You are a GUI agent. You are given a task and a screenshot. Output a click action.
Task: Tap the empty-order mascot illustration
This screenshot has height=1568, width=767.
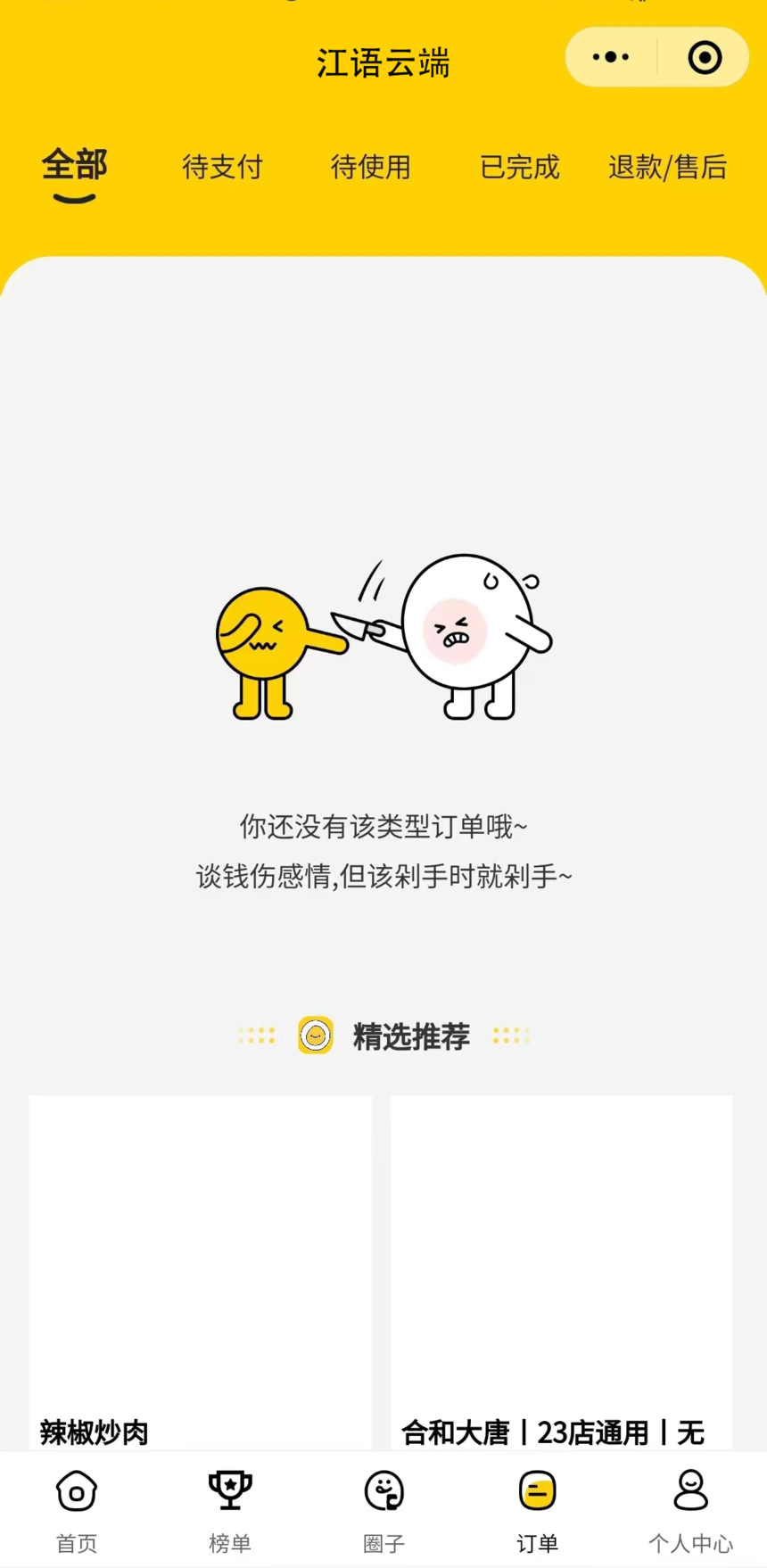(383, 638)
